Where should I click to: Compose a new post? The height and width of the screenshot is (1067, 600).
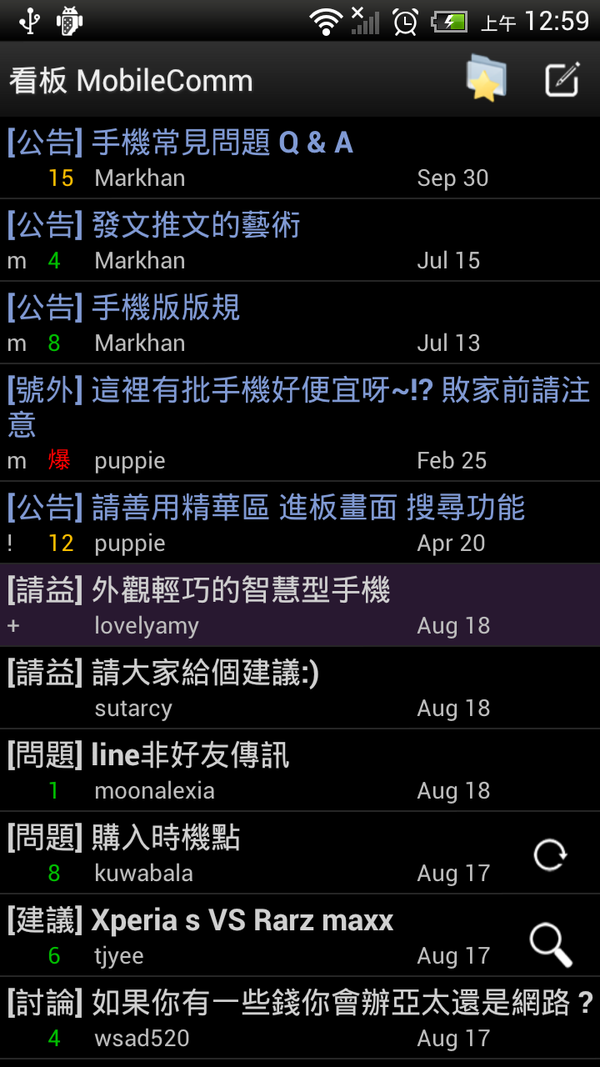(x=562, y=79)
